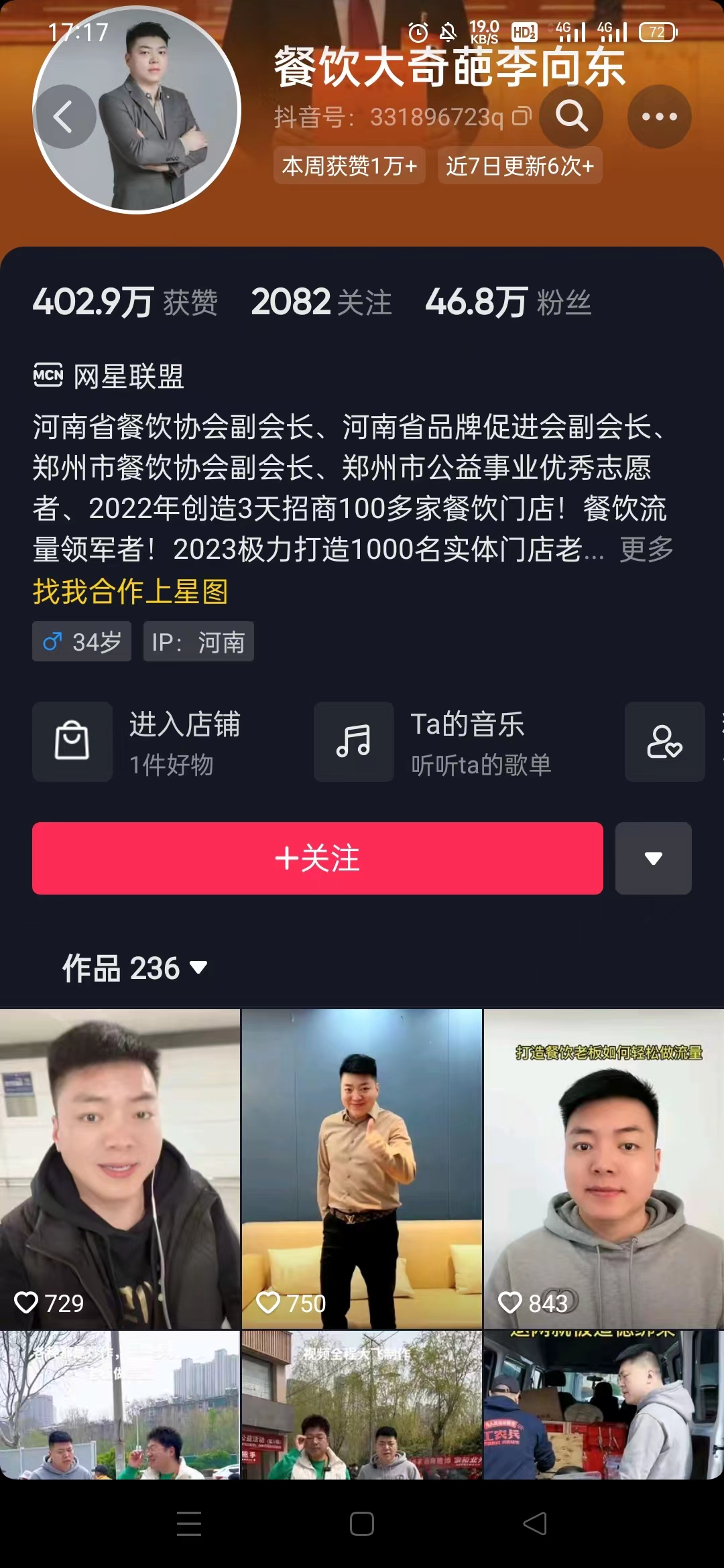This screenshot has width=724, height=1568.
Task: Tap the +关注 follow button
Action: (x=318, y=859)
